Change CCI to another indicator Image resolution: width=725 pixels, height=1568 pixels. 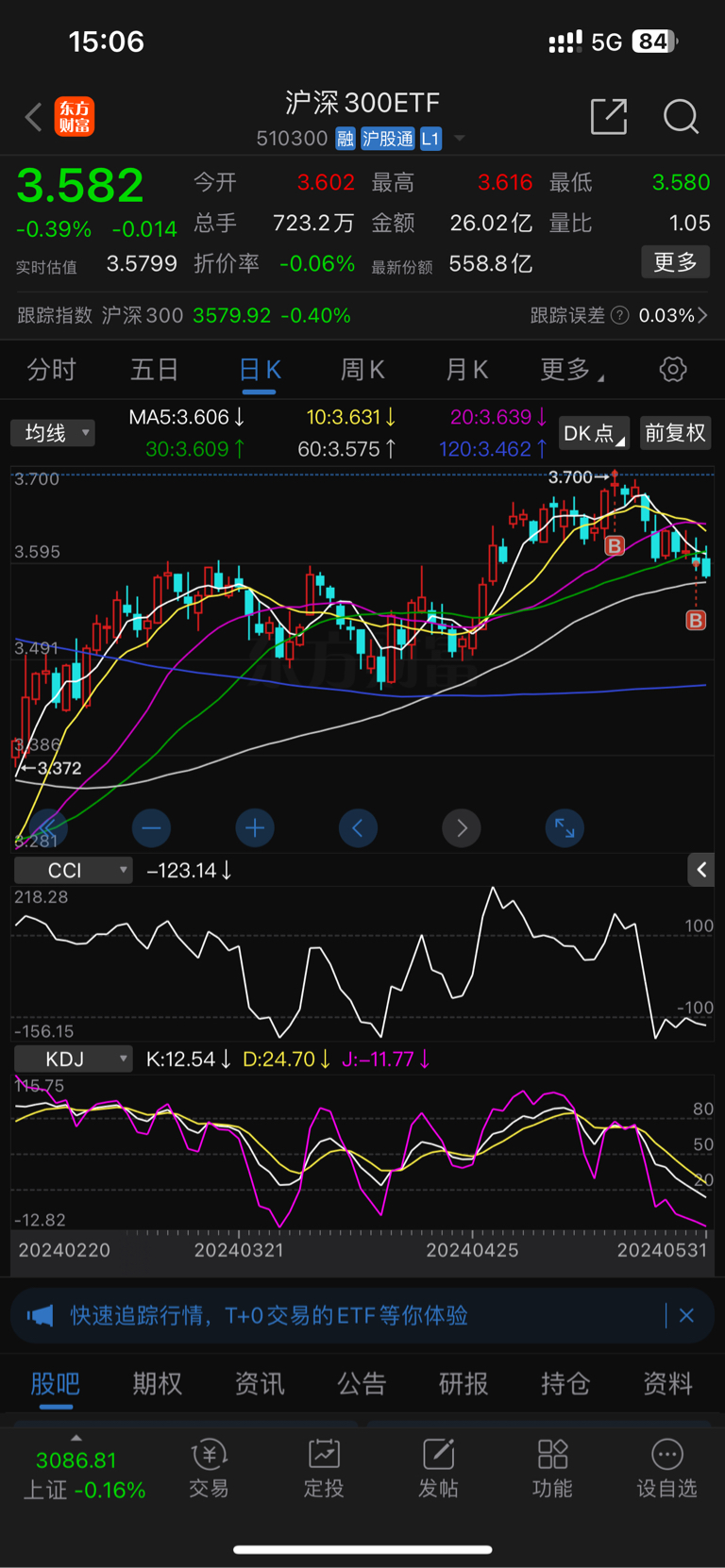pos(73,870)
